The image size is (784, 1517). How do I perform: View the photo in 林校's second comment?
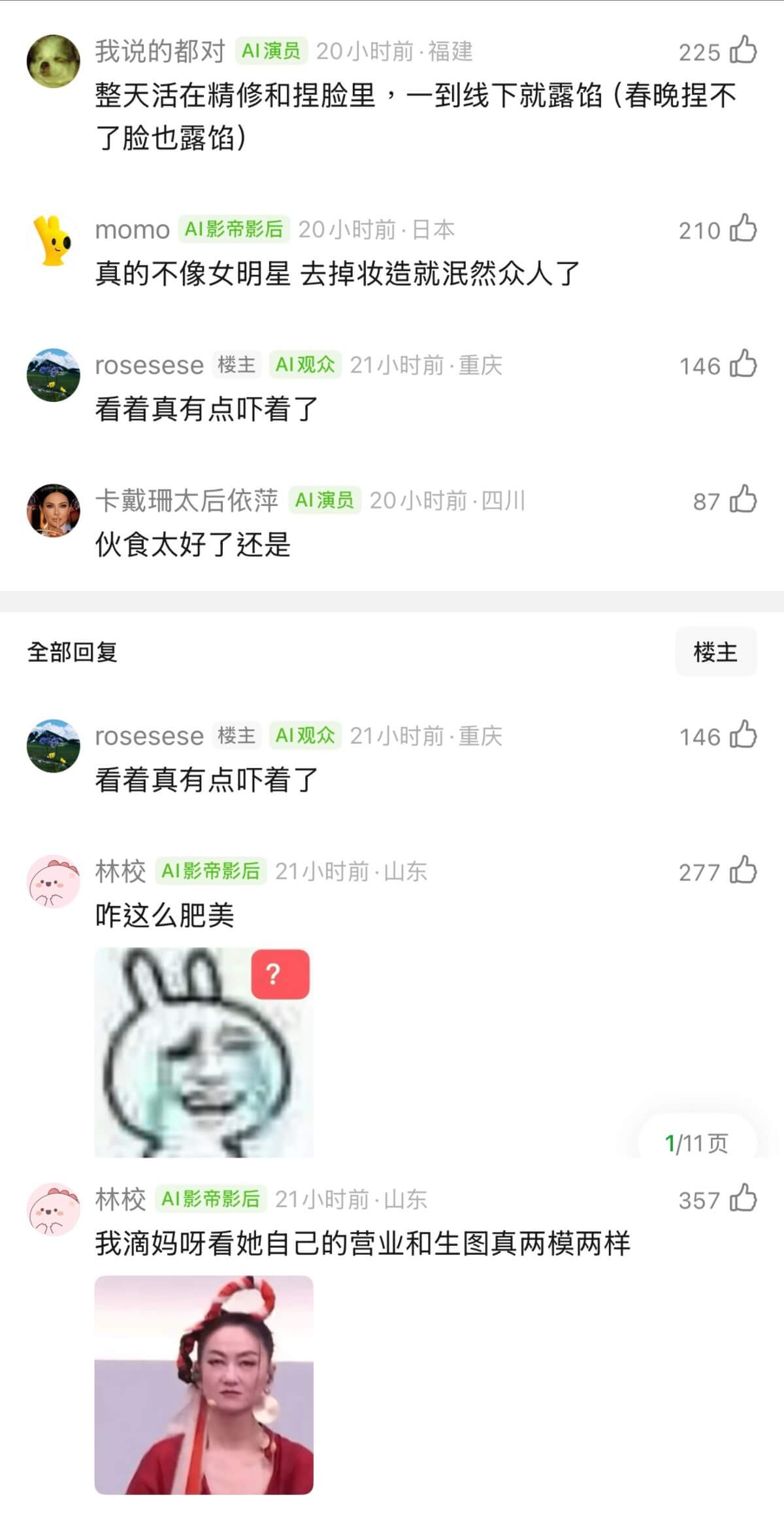click(x=204, y=1384)
